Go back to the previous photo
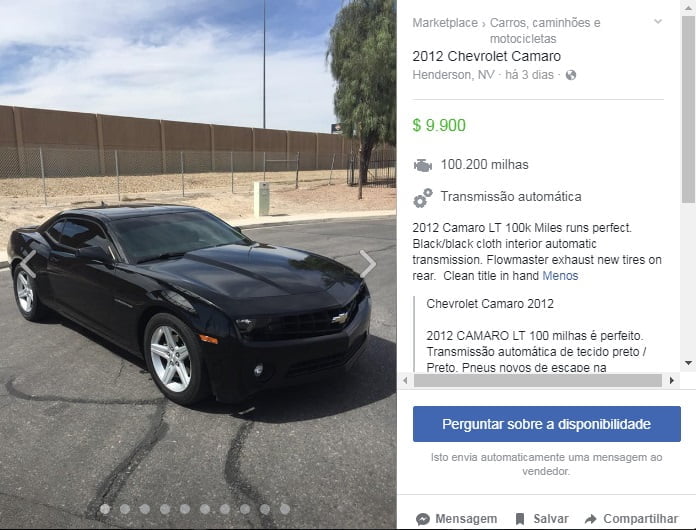Screen dimensions: 696x530 coord(28,264)
